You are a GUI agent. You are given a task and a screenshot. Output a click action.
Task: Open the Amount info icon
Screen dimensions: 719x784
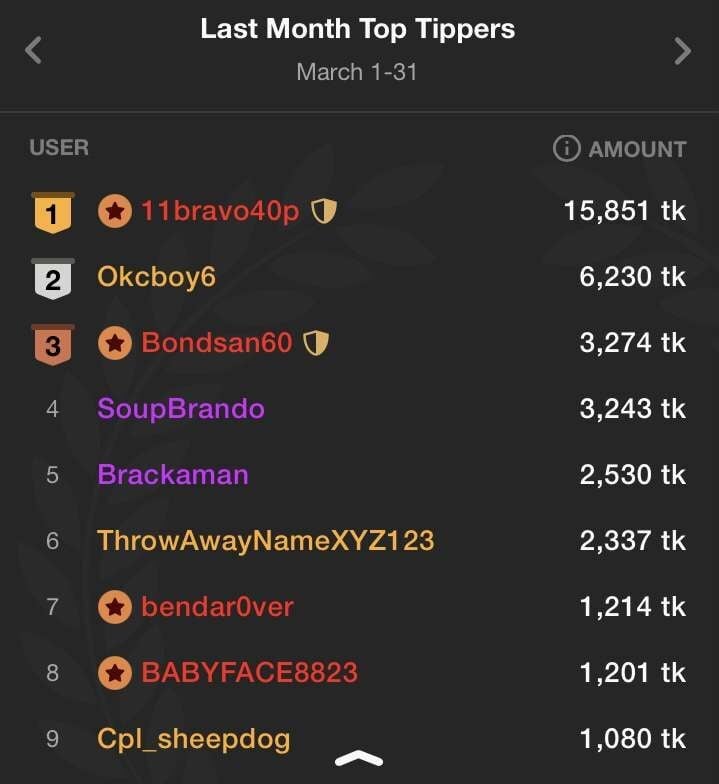tap(566, 149)
